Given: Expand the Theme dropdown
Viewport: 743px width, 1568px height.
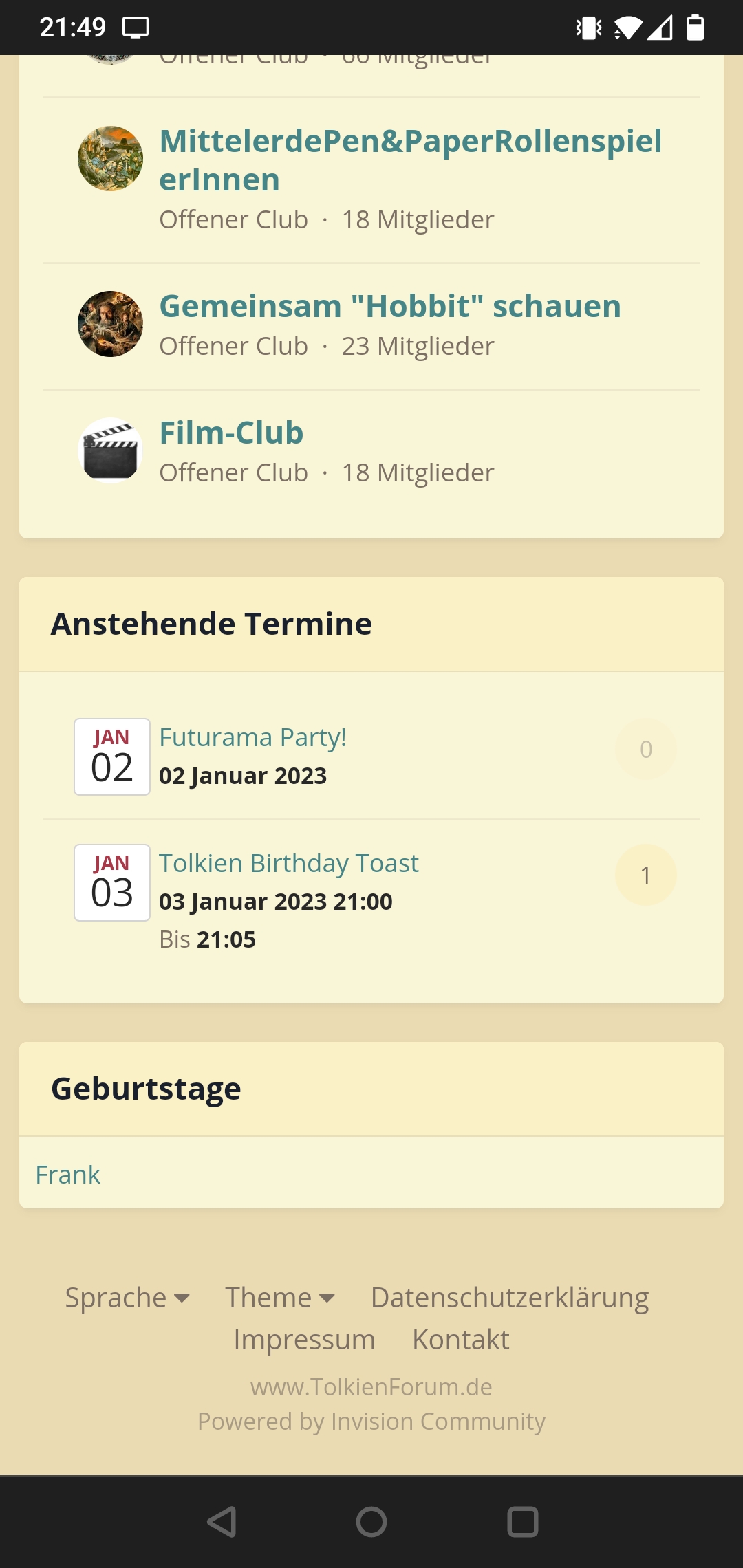Looking at the screenshot, I should coord(280,1298).
